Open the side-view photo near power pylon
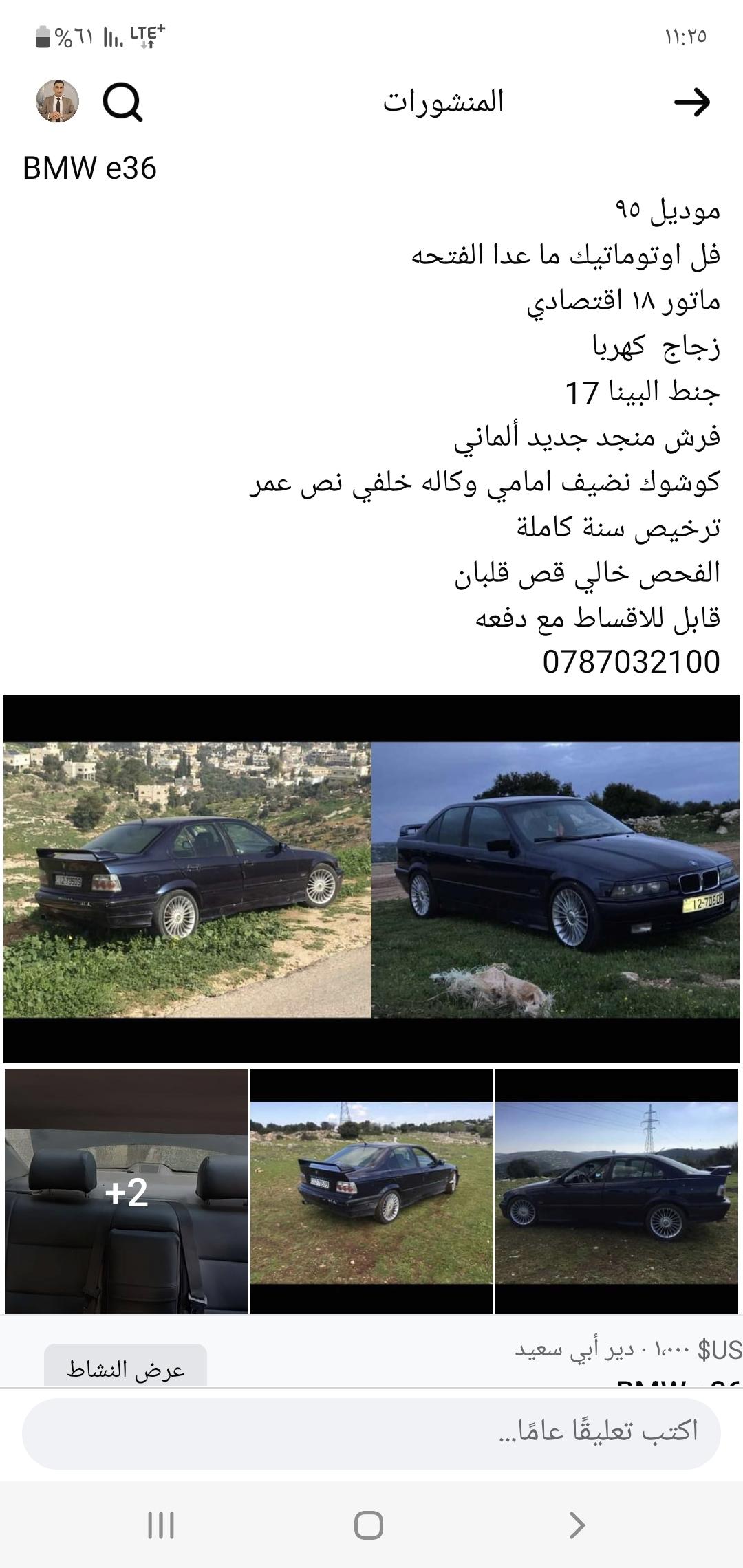 [x=617, y=1191]
